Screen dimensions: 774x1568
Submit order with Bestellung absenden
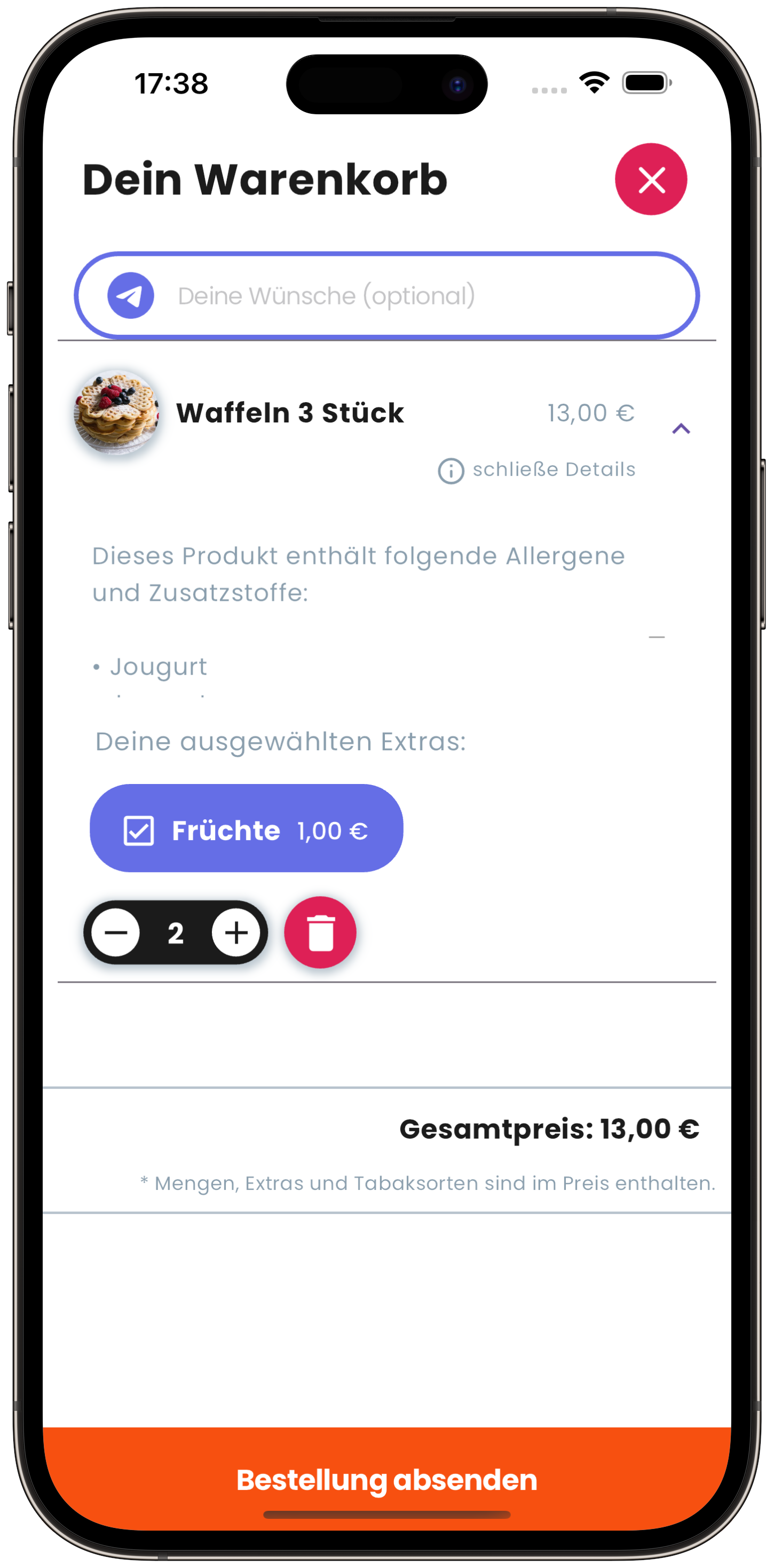click(387, 1479)
